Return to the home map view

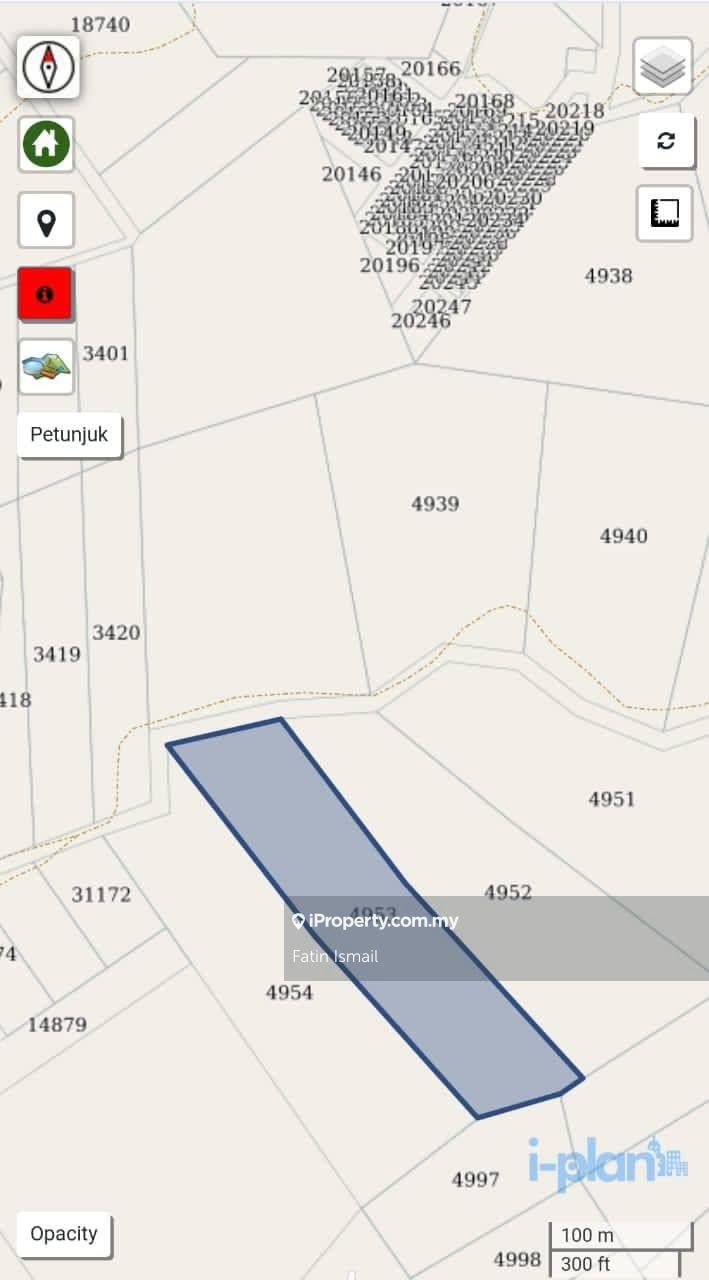tap(46, 144)
